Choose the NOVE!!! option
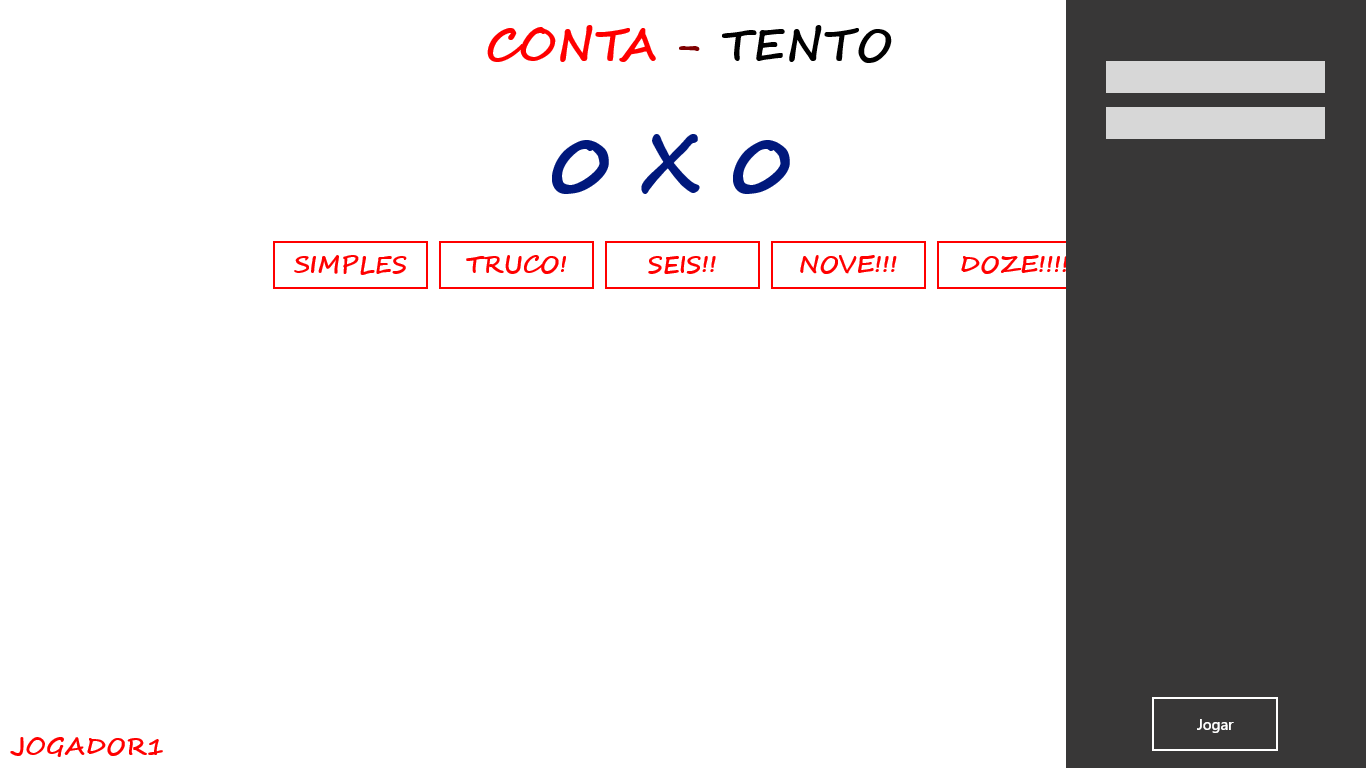Screen dimensions: 1366x768 [848, 265]
